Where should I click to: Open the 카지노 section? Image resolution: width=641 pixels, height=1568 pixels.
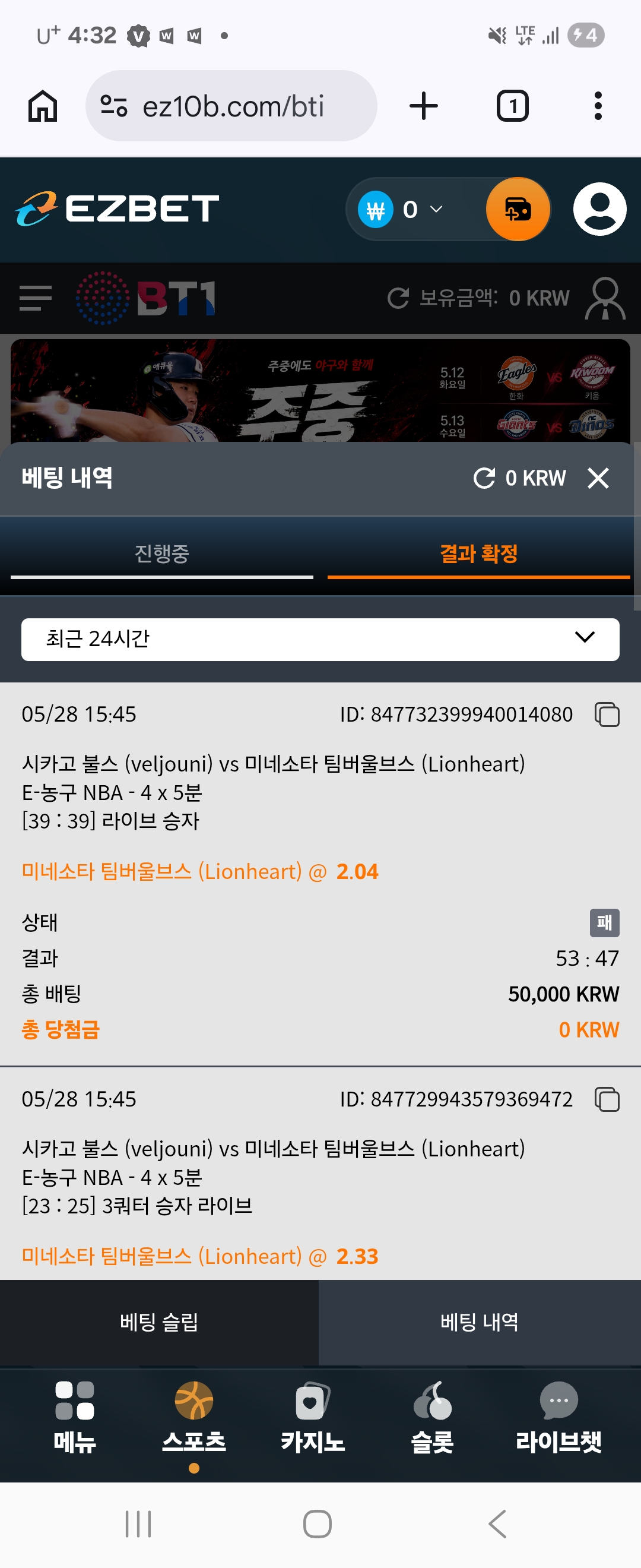(x=313, y=1418)
